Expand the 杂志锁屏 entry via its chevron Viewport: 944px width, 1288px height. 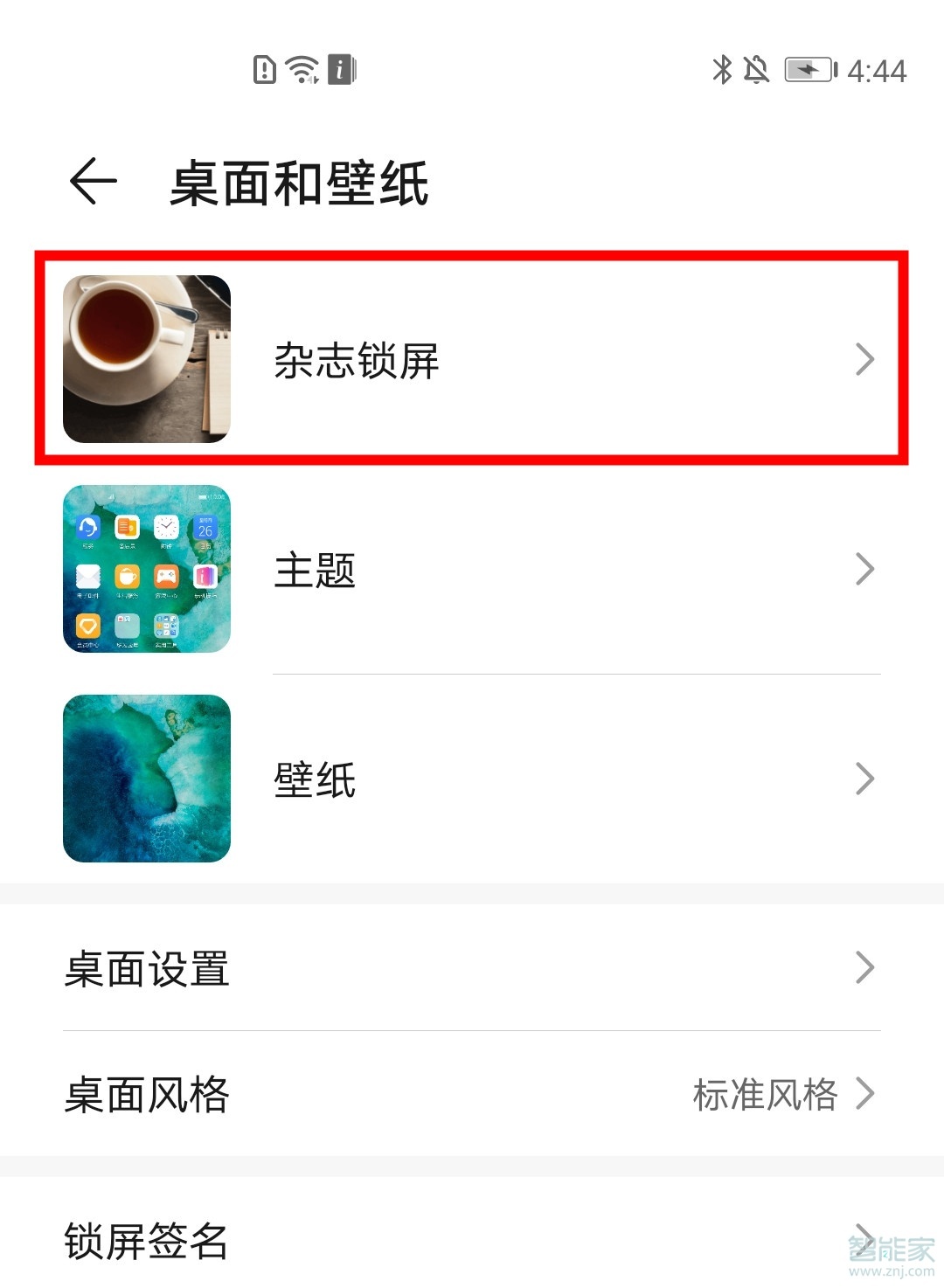(865, 358)
